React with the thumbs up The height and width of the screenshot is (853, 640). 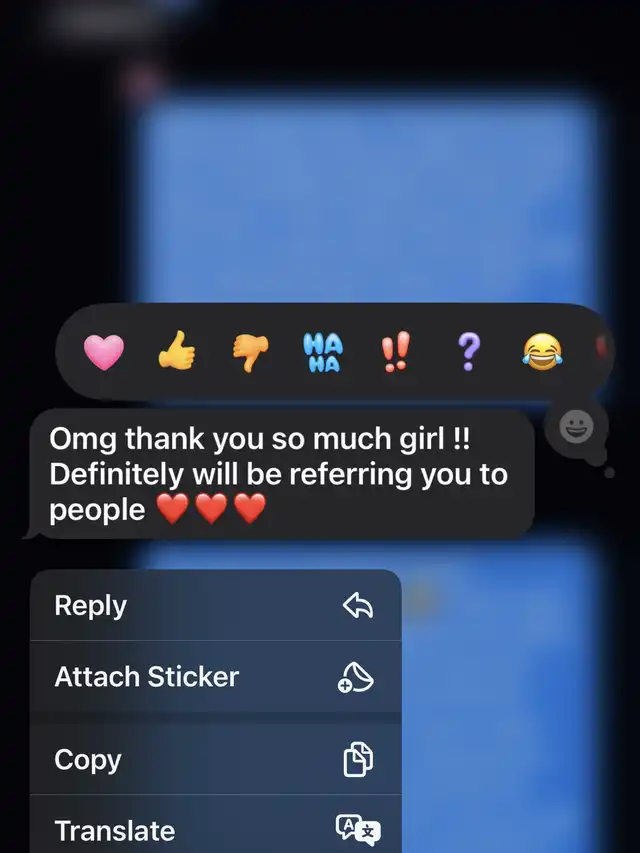pyautogui.click(x=176, y=351)
